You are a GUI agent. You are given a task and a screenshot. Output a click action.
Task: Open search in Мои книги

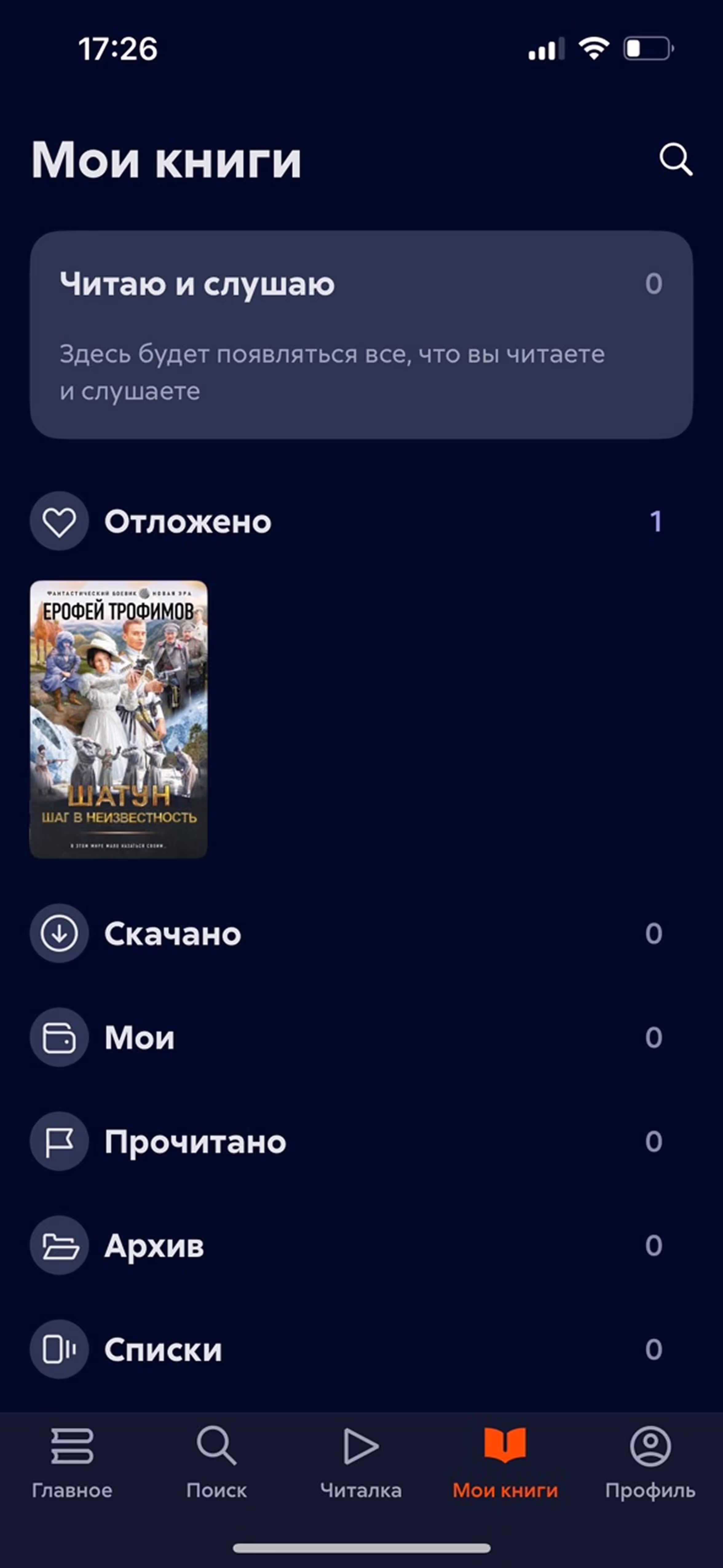pyautogui.click(x=676, y=160)
